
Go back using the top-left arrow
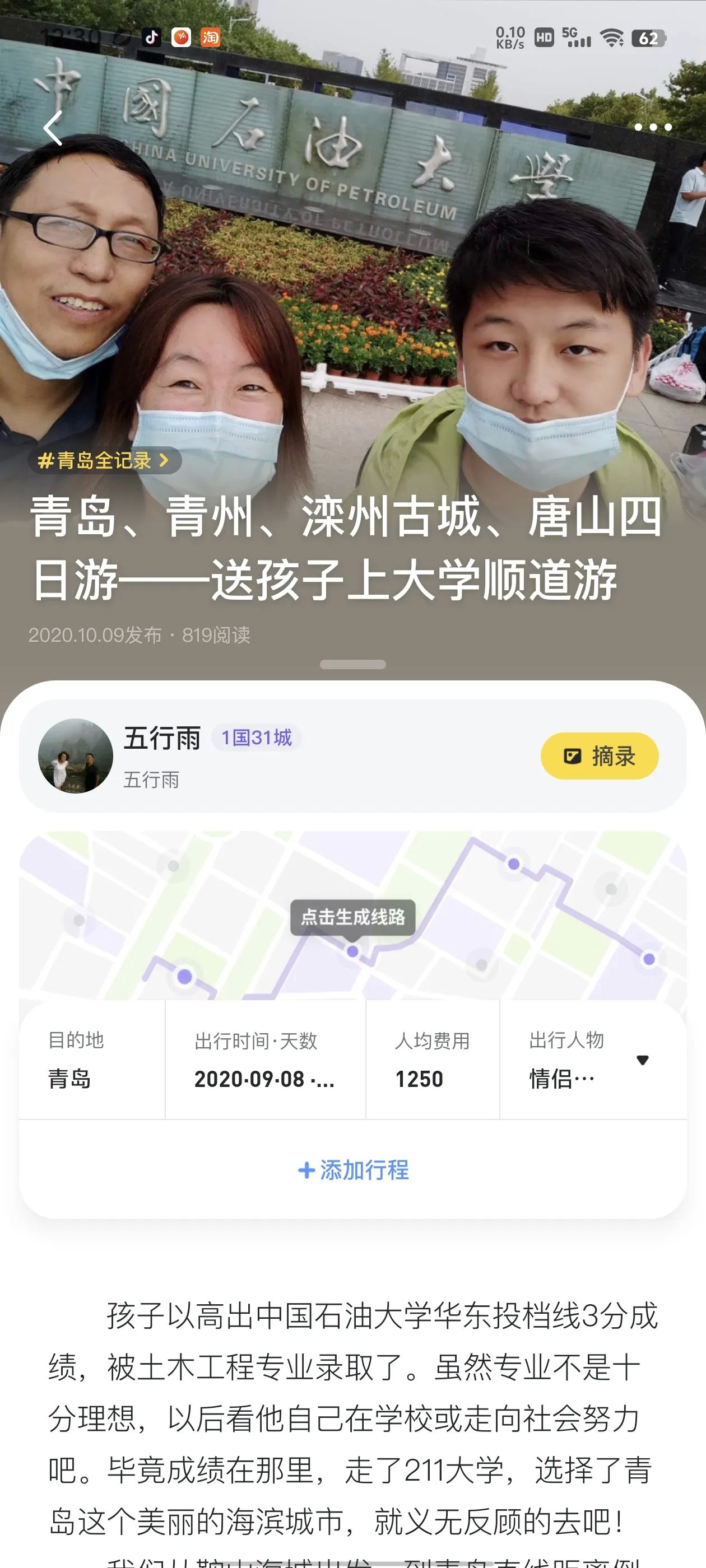coord(54,128)
